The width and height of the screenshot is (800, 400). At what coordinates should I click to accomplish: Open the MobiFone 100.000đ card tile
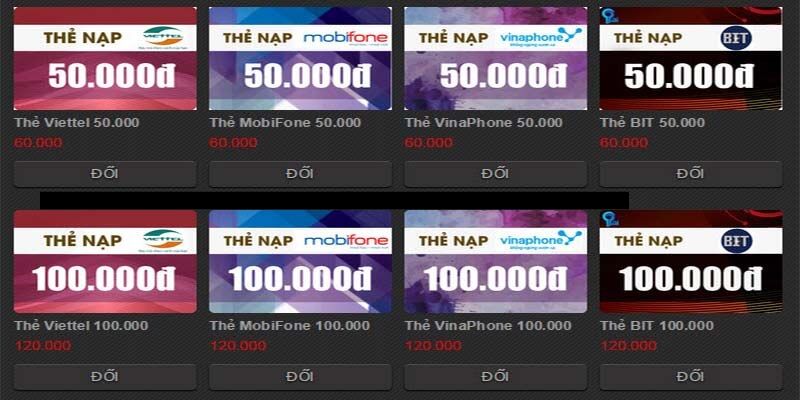tap(300, 262)
